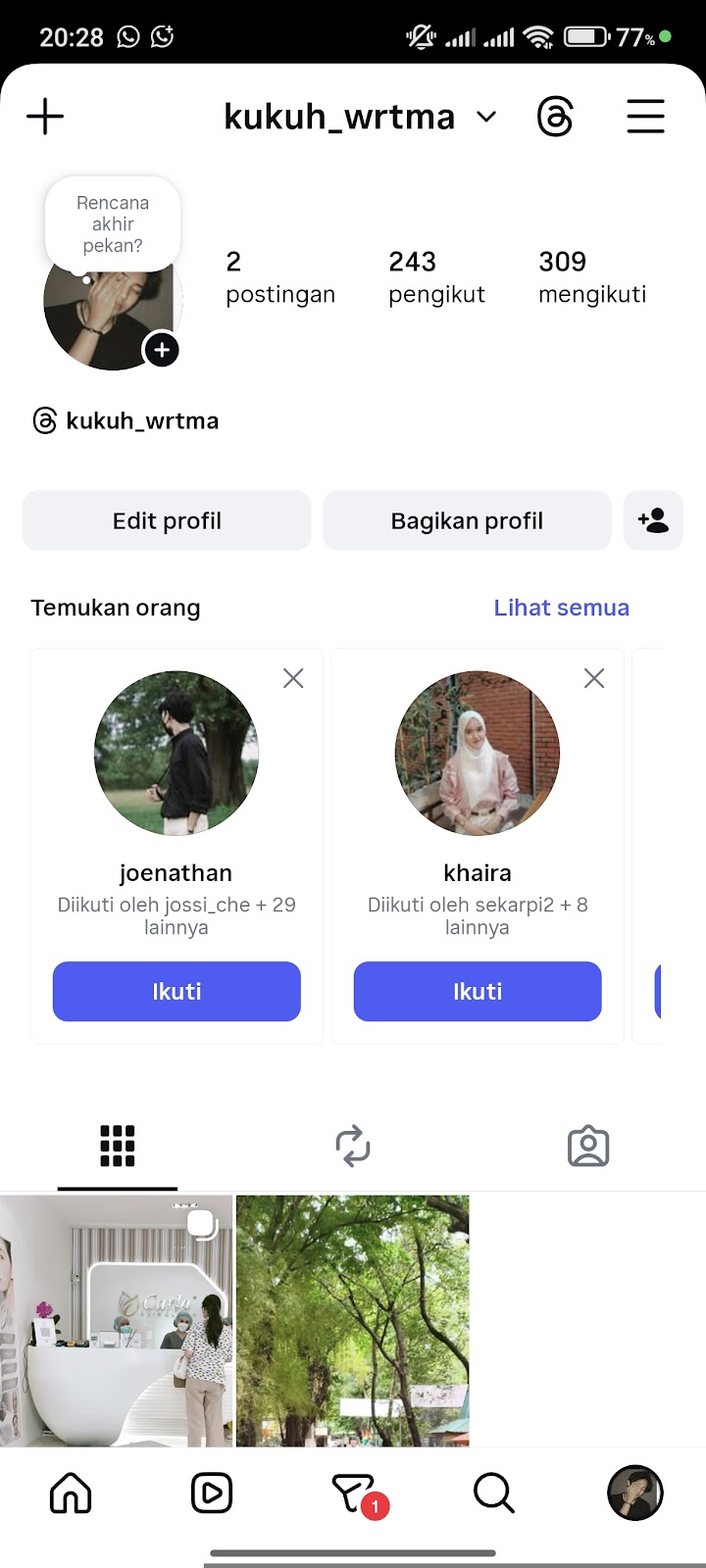Dismiss the joenathan suggestion card
Viewport: 706px width, 1568px height.
click(x=293, y=678)
